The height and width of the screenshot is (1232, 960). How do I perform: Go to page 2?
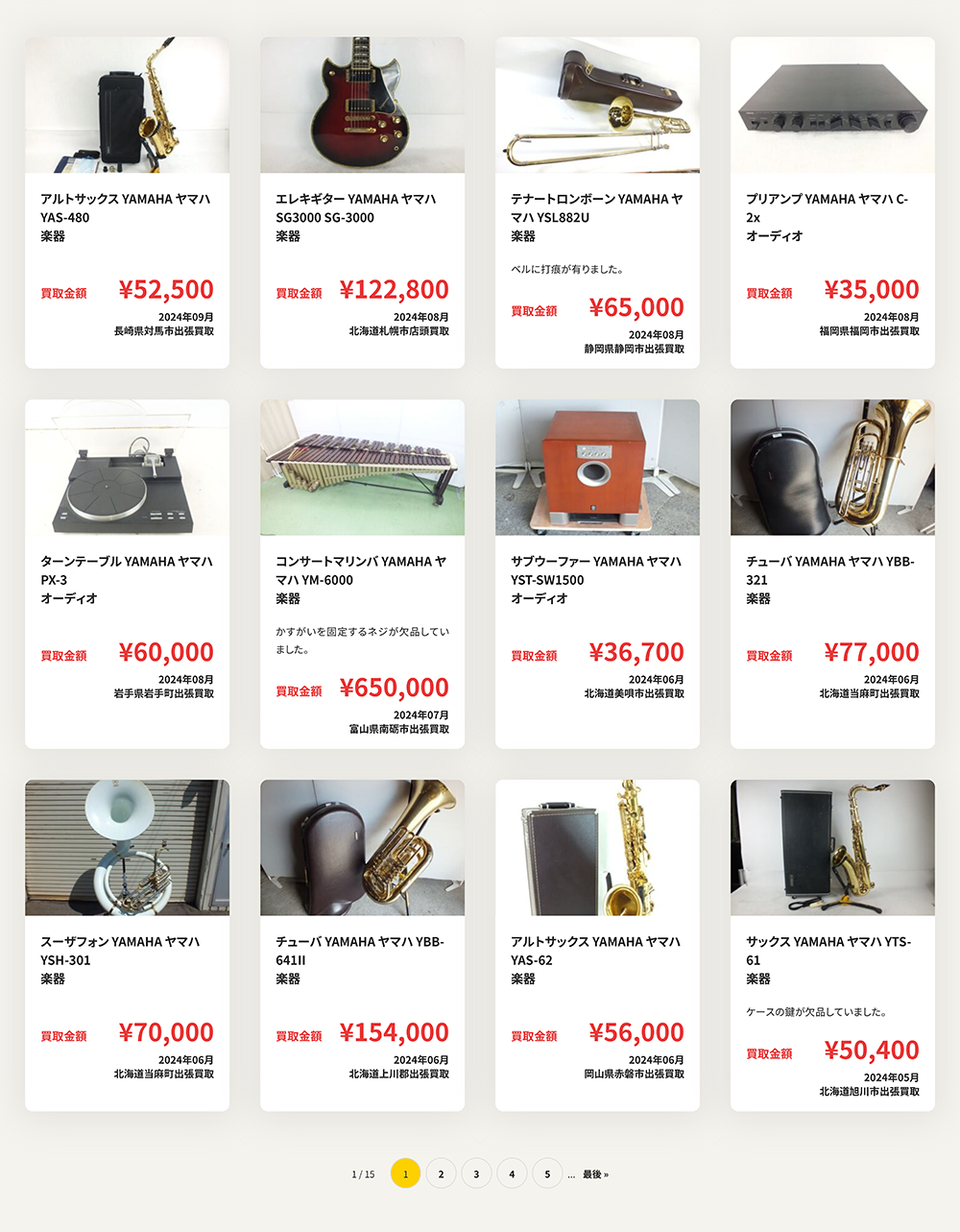[441, 1173]
